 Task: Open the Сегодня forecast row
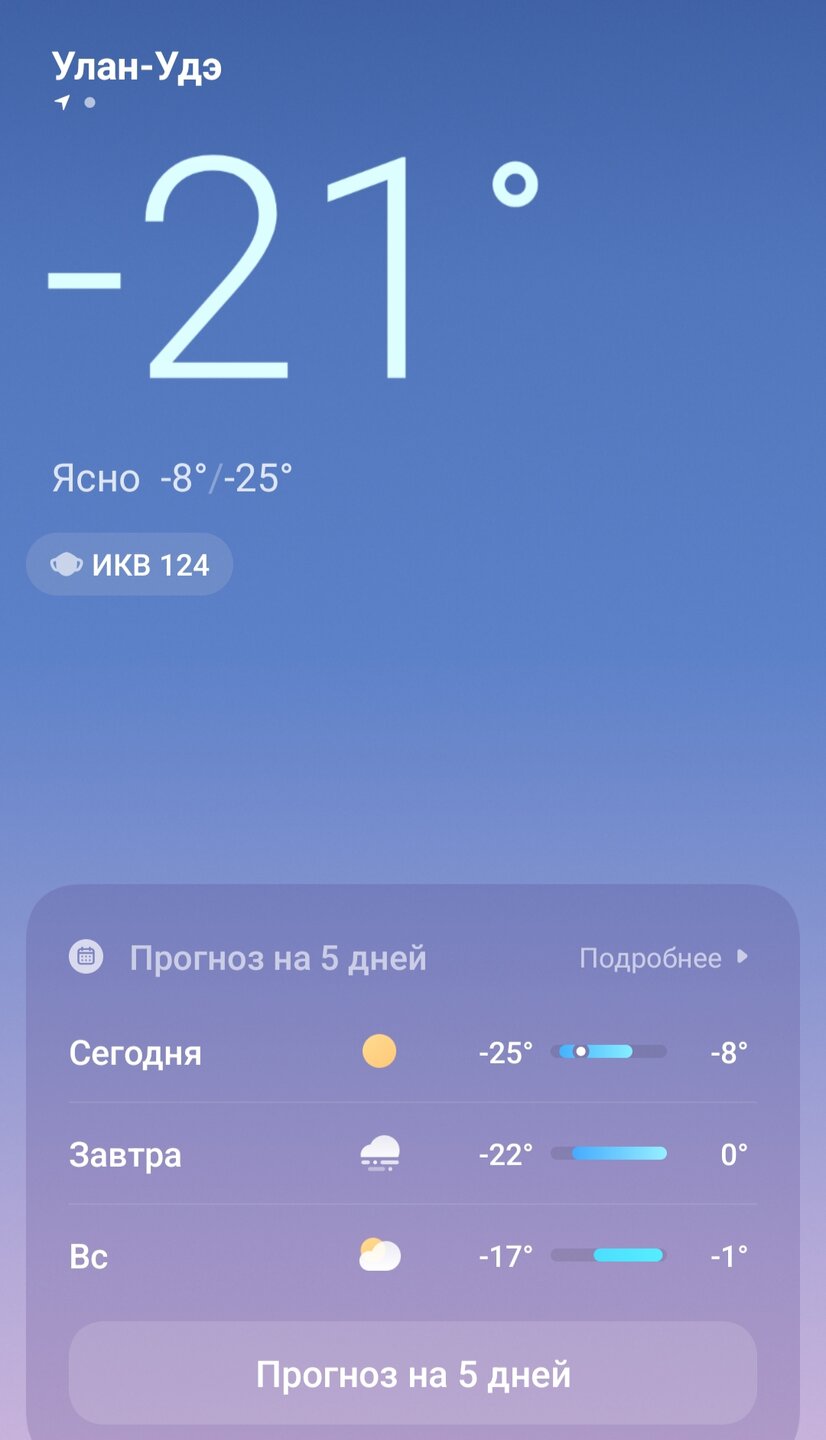tap(412, 1052)
